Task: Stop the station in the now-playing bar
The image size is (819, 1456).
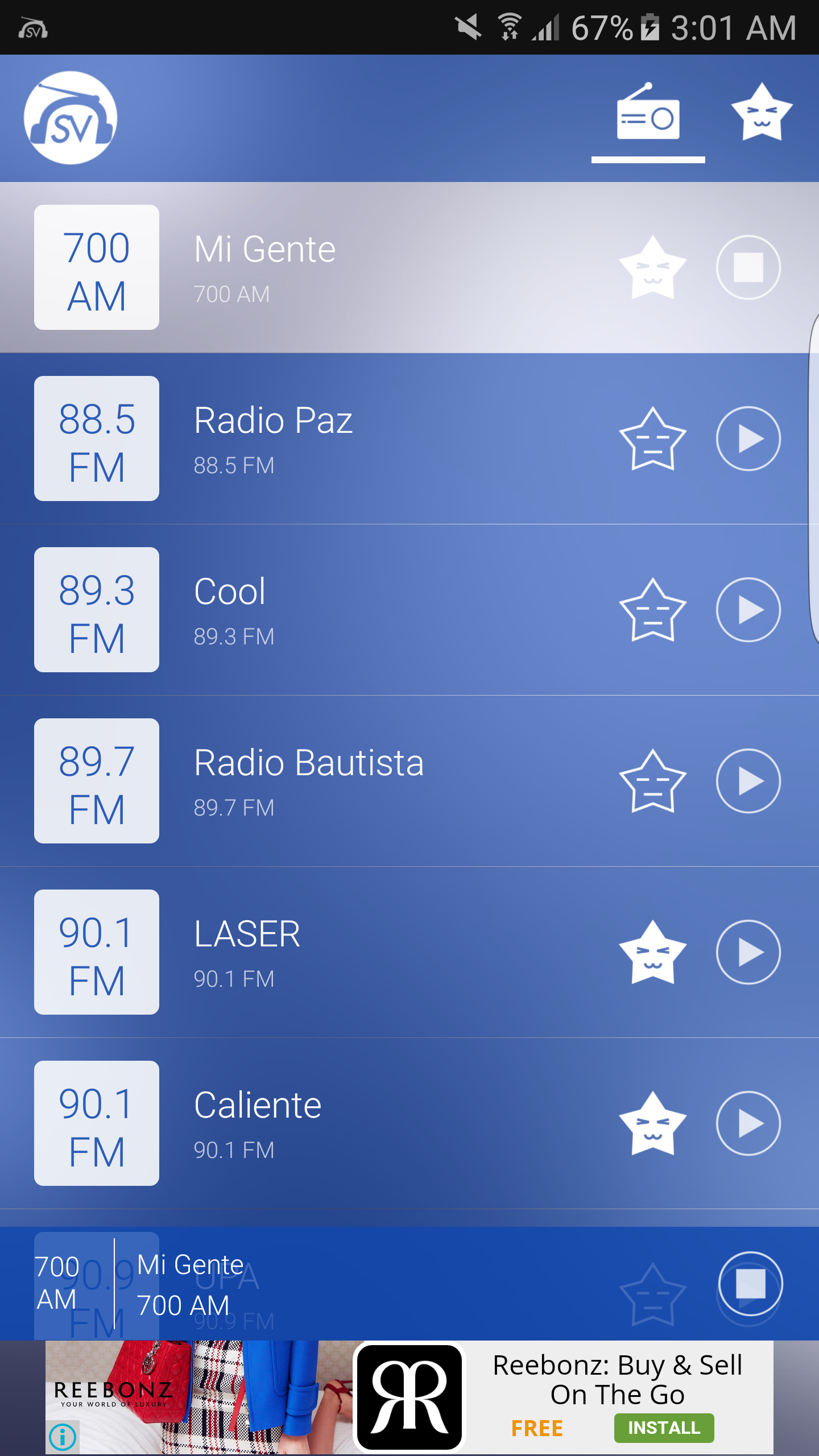Action: [750, 1284]
